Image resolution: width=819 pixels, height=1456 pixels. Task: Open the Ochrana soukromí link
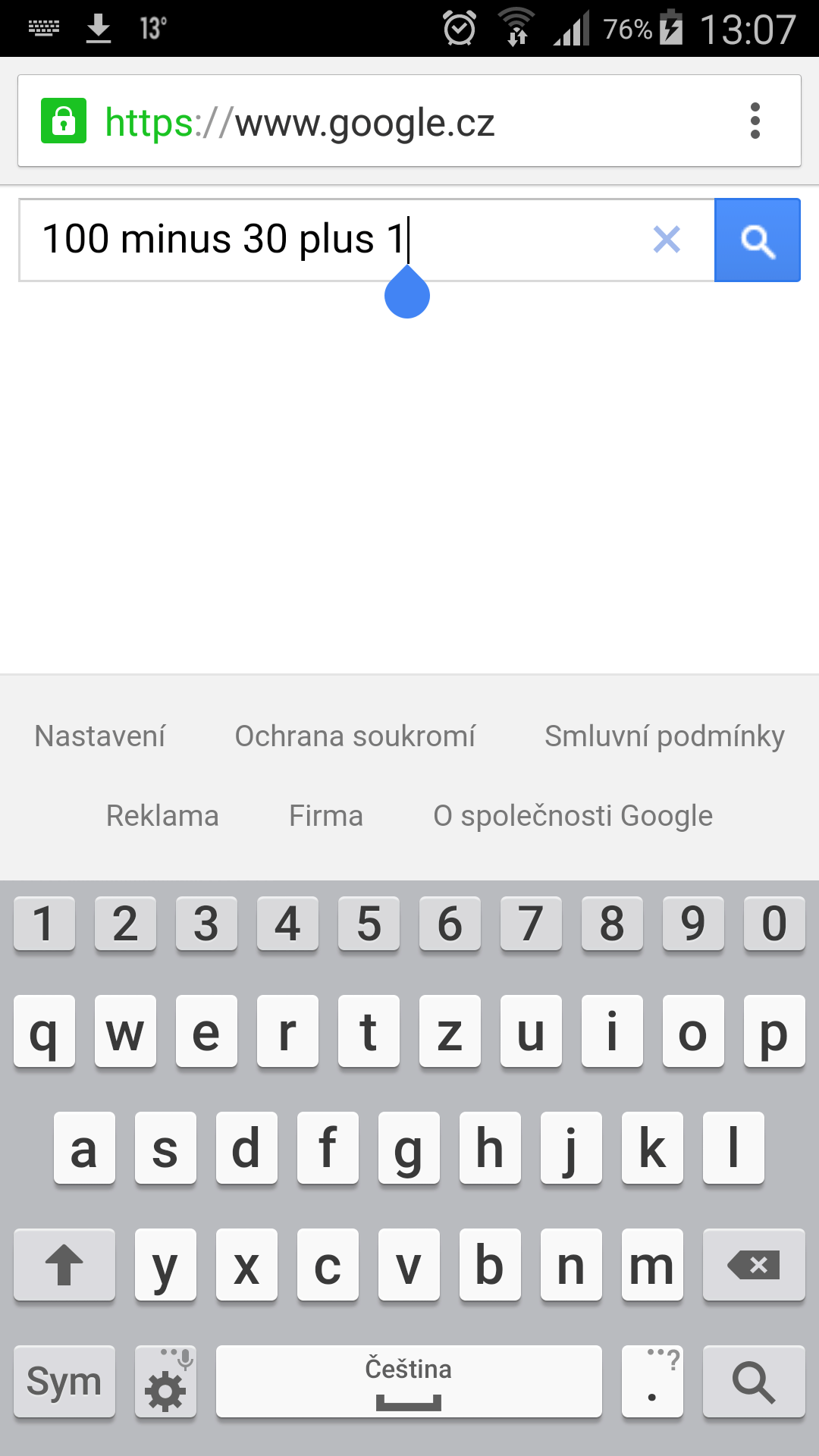click(x=355, y=736)
